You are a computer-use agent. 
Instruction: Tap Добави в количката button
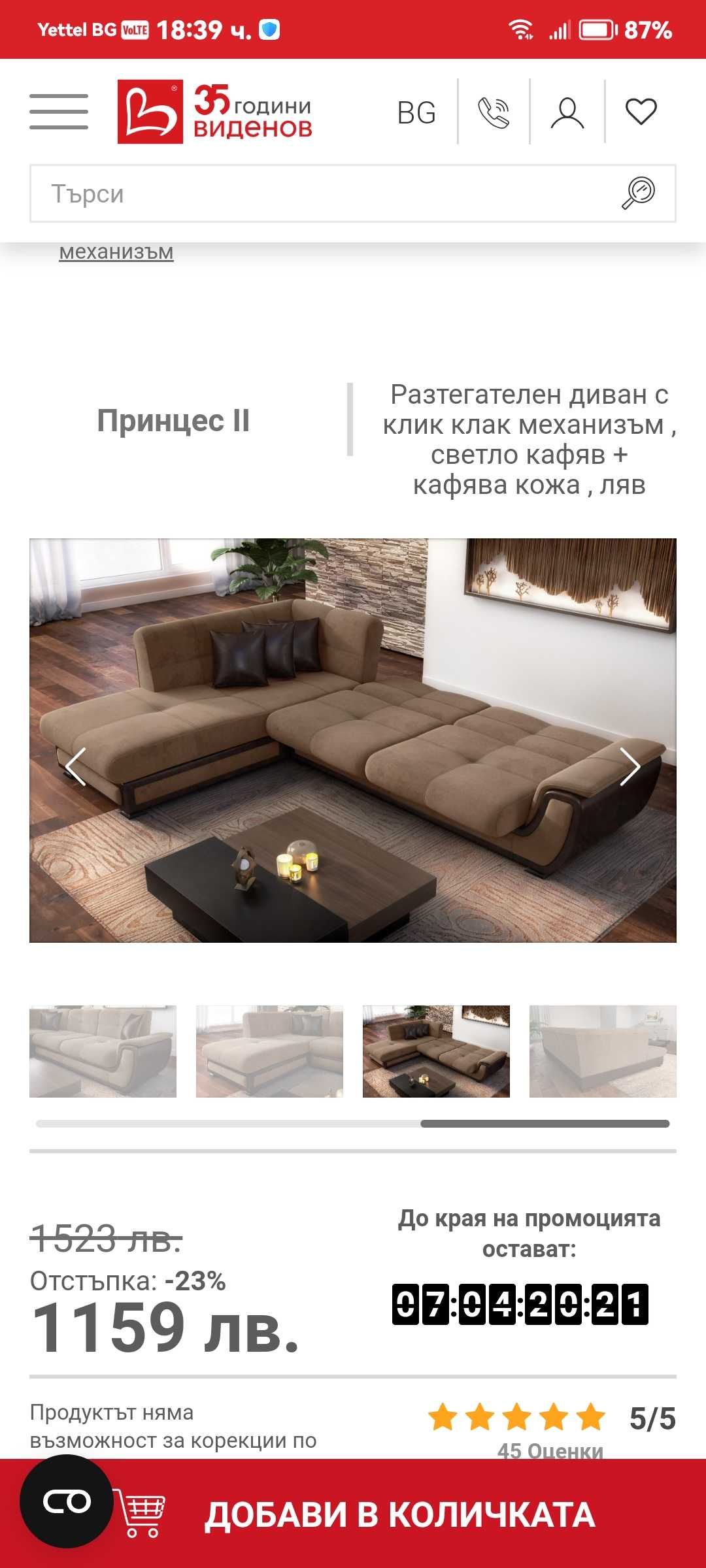pos(399,1514)
